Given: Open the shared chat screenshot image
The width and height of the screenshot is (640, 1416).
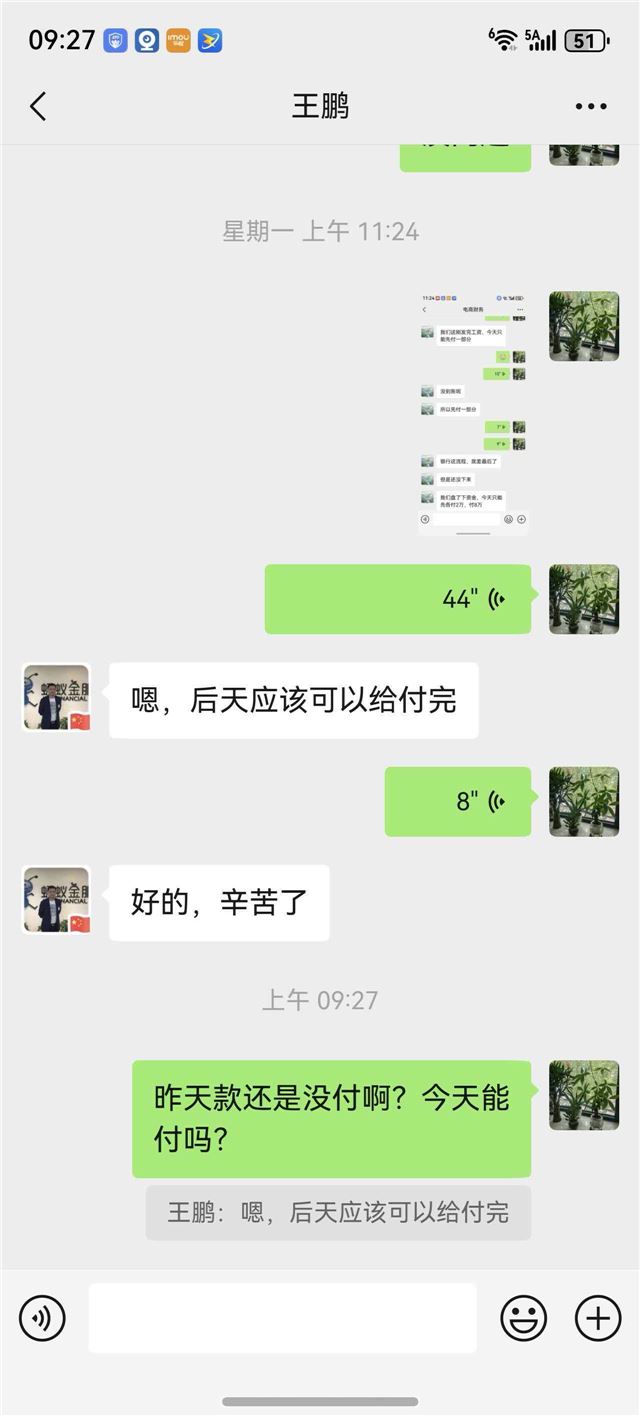Looking at the screenshot, I should click(473, 413).
